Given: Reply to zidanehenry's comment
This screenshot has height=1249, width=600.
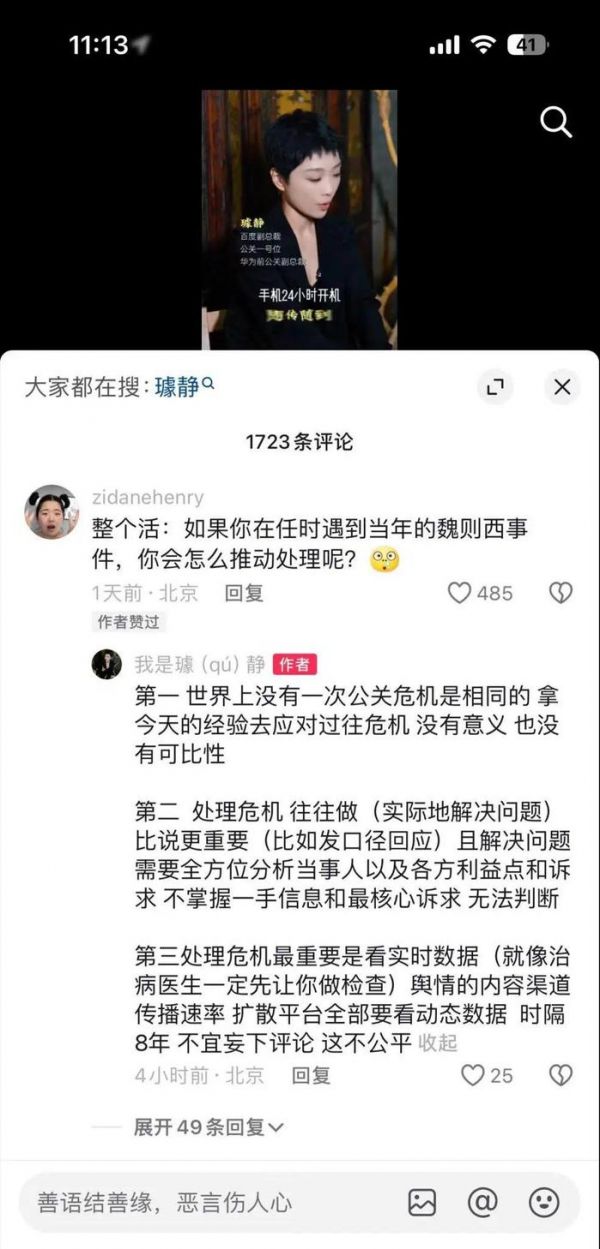Looking at the screenshot, I should (243, 593).
